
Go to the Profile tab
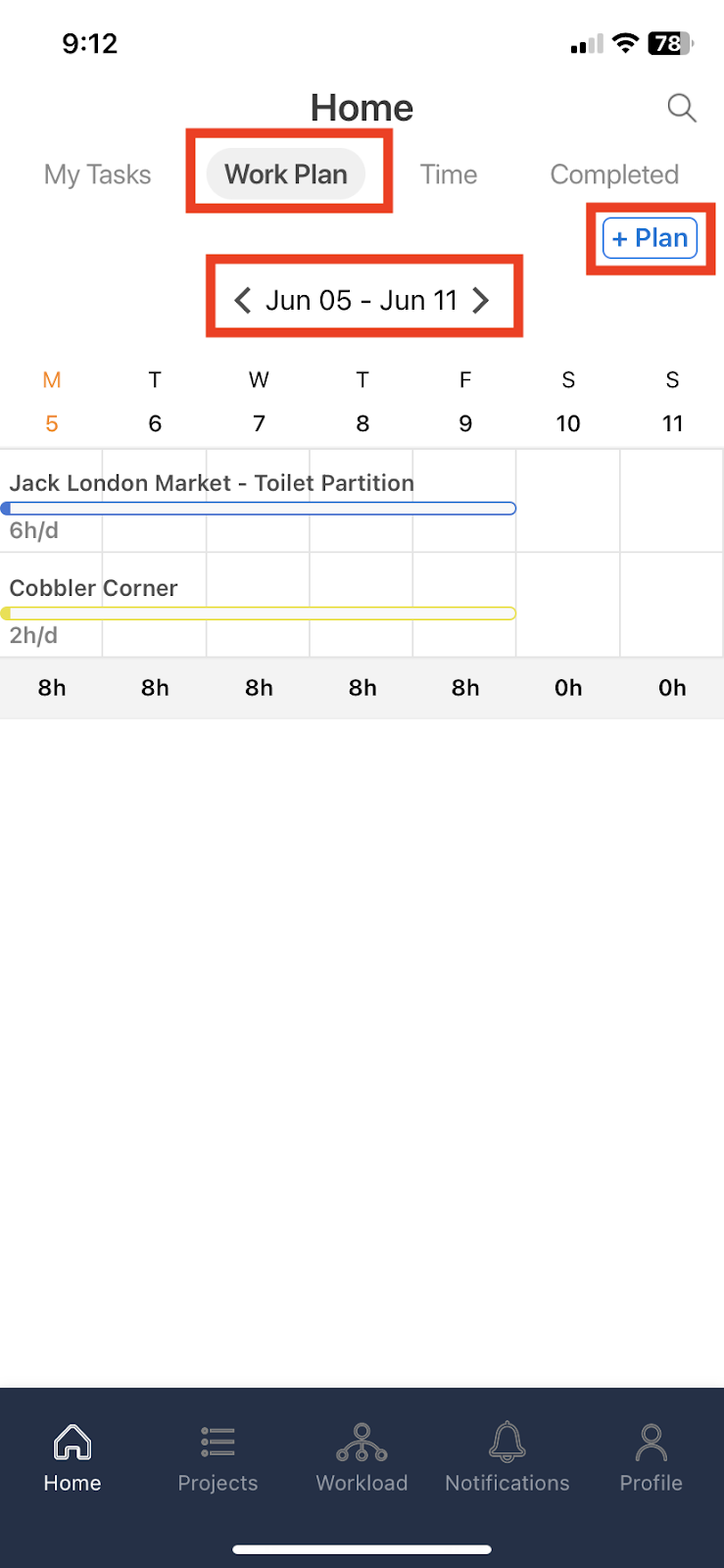(x=651, y=1458)
